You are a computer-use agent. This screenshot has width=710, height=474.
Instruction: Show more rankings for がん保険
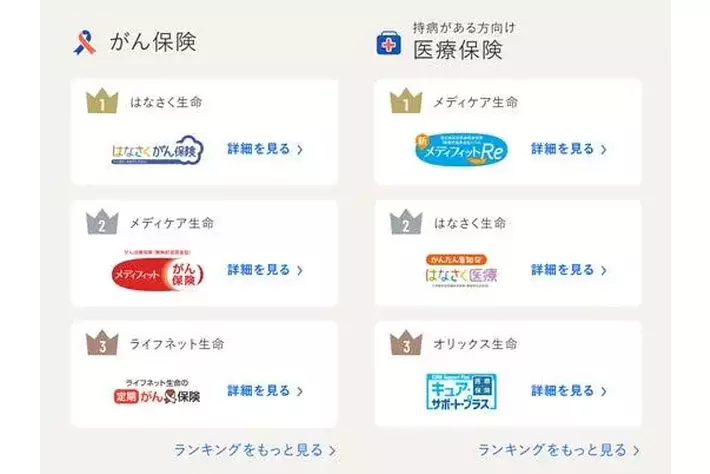click(255, 450)
